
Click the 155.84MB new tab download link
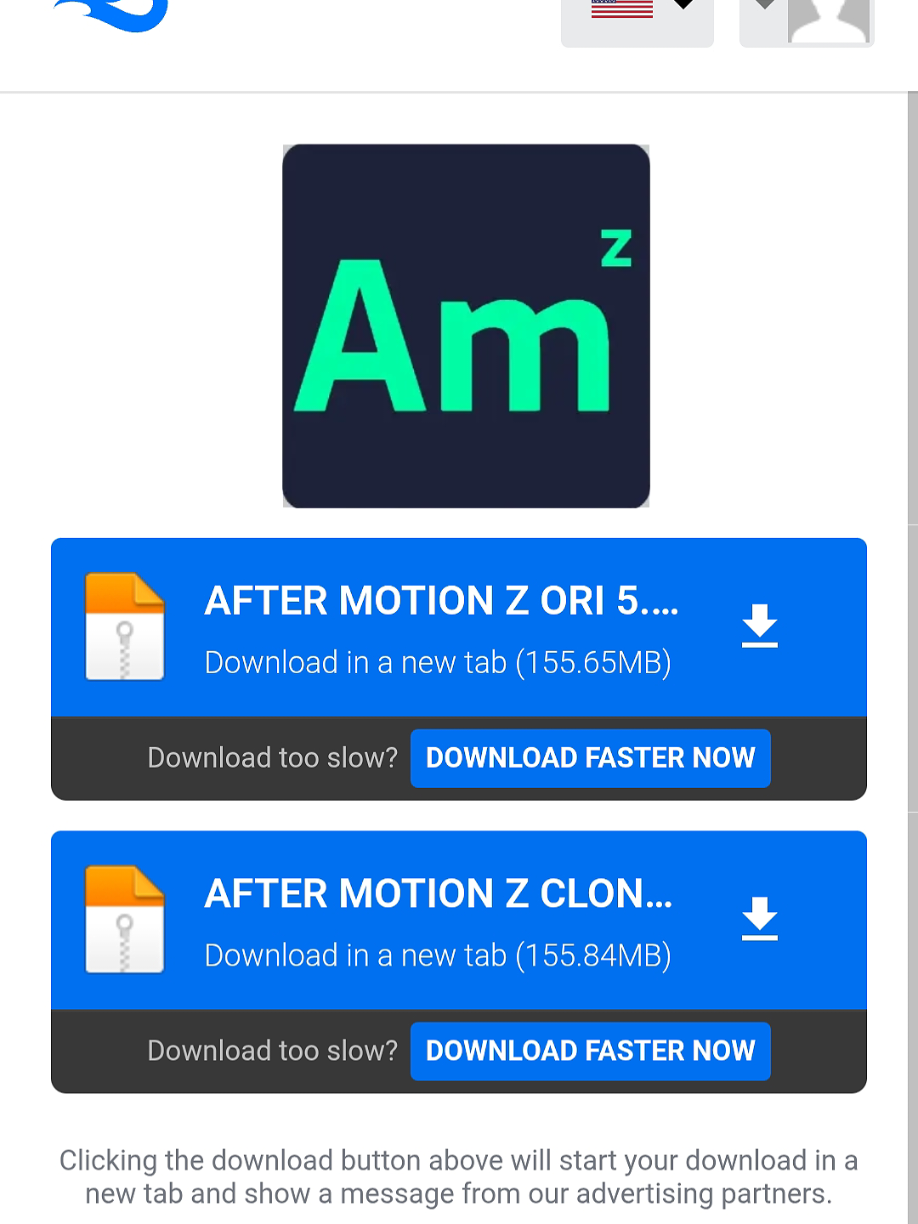437,955
